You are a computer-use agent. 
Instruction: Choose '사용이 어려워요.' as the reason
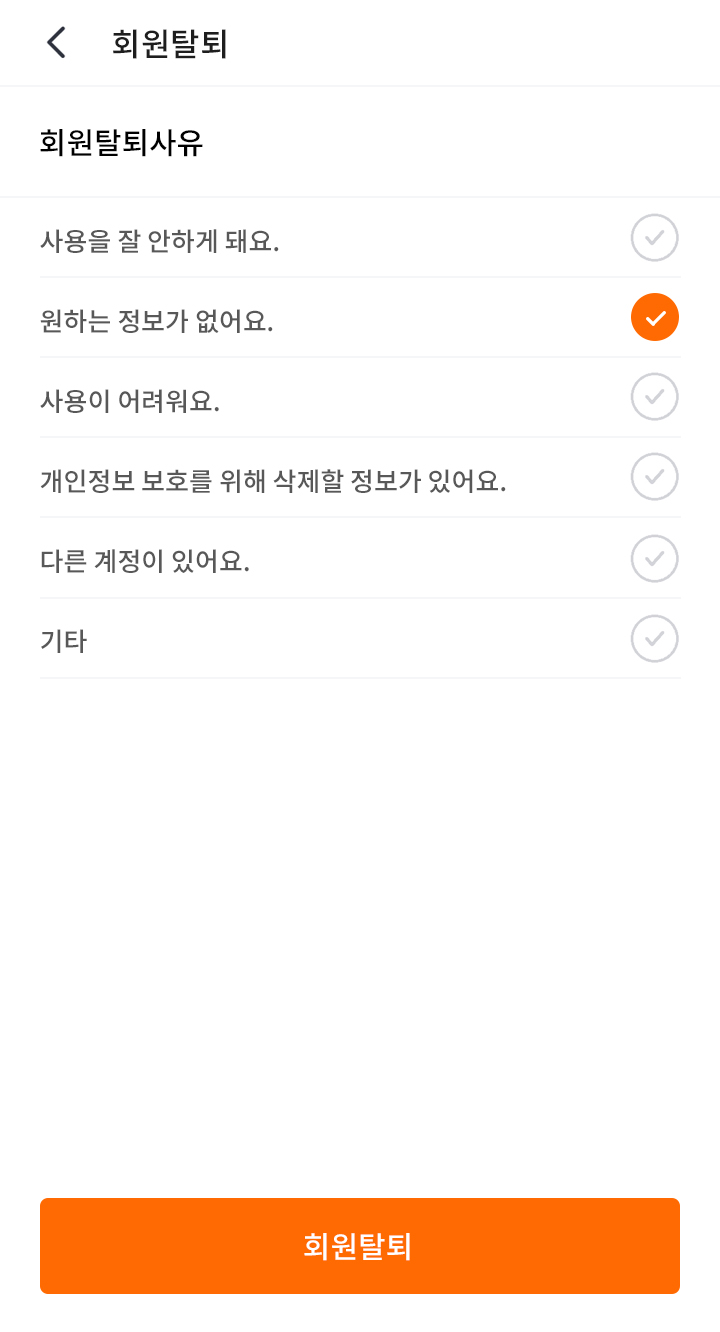pos(654,397)
